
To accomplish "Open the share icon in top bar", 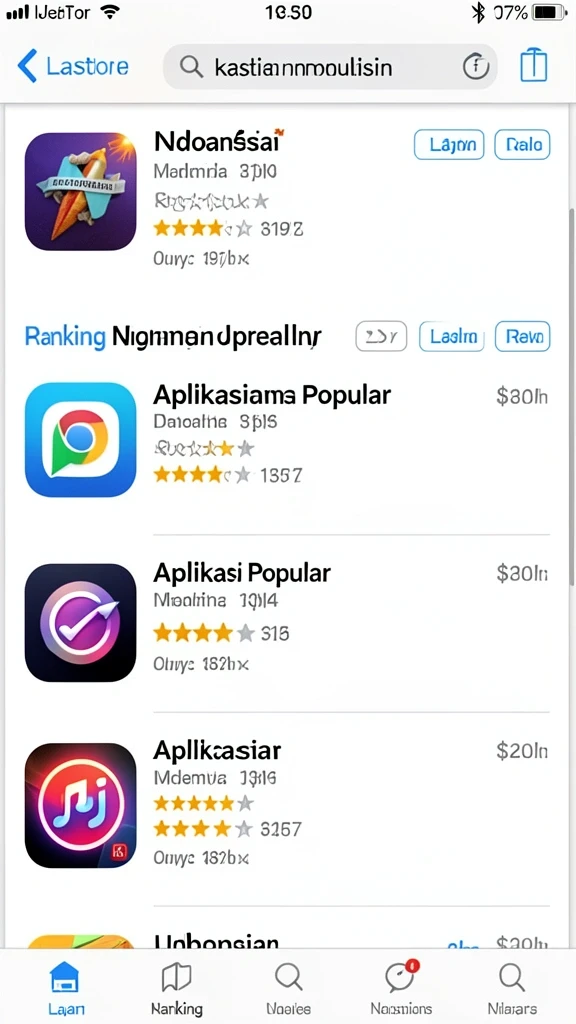I will (534, 65).
